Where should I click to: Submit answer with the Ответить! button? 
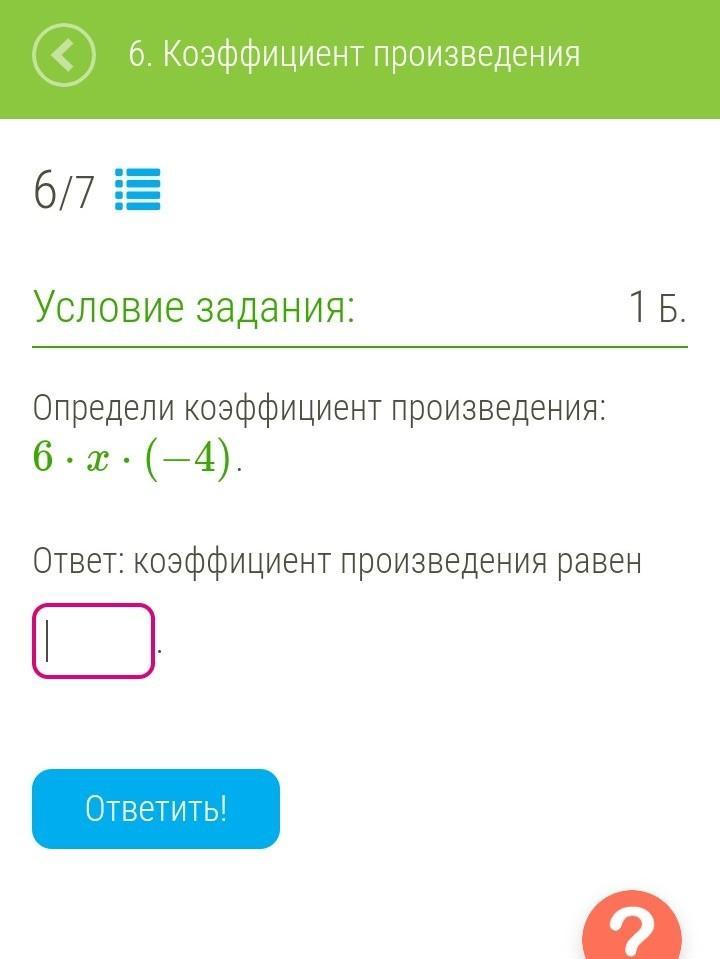[156, 808]
